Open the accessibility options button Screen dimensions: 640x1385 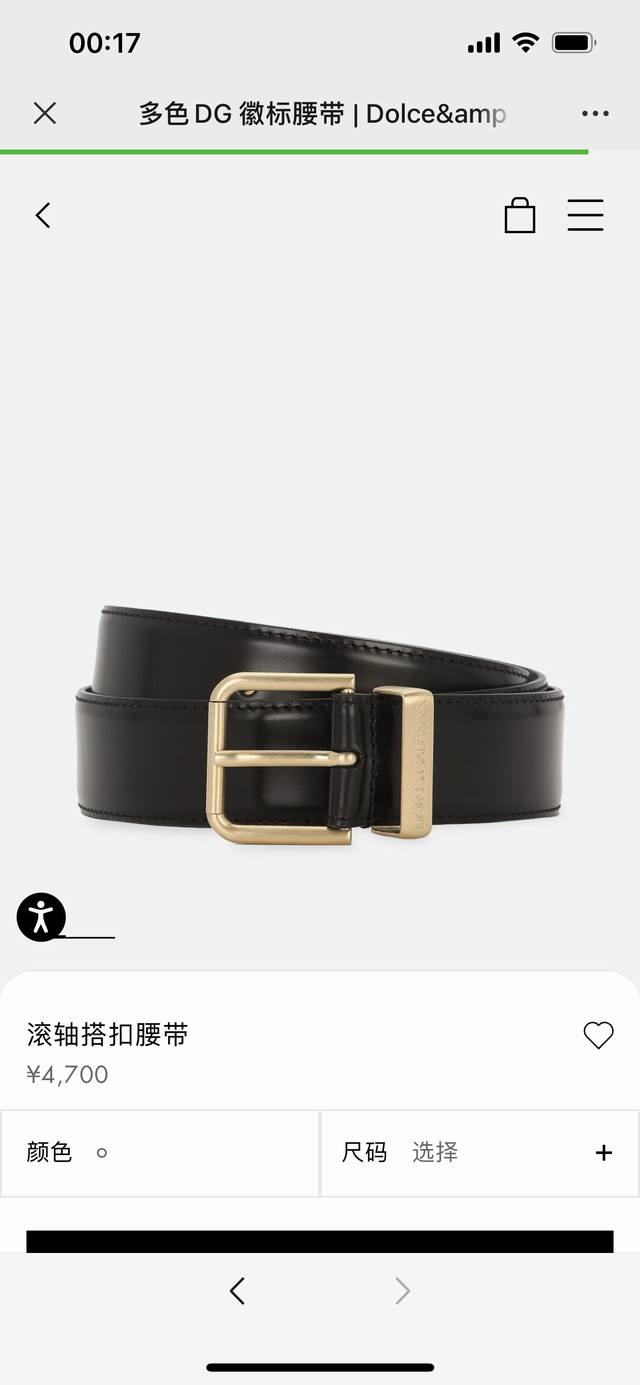point(41,916)
